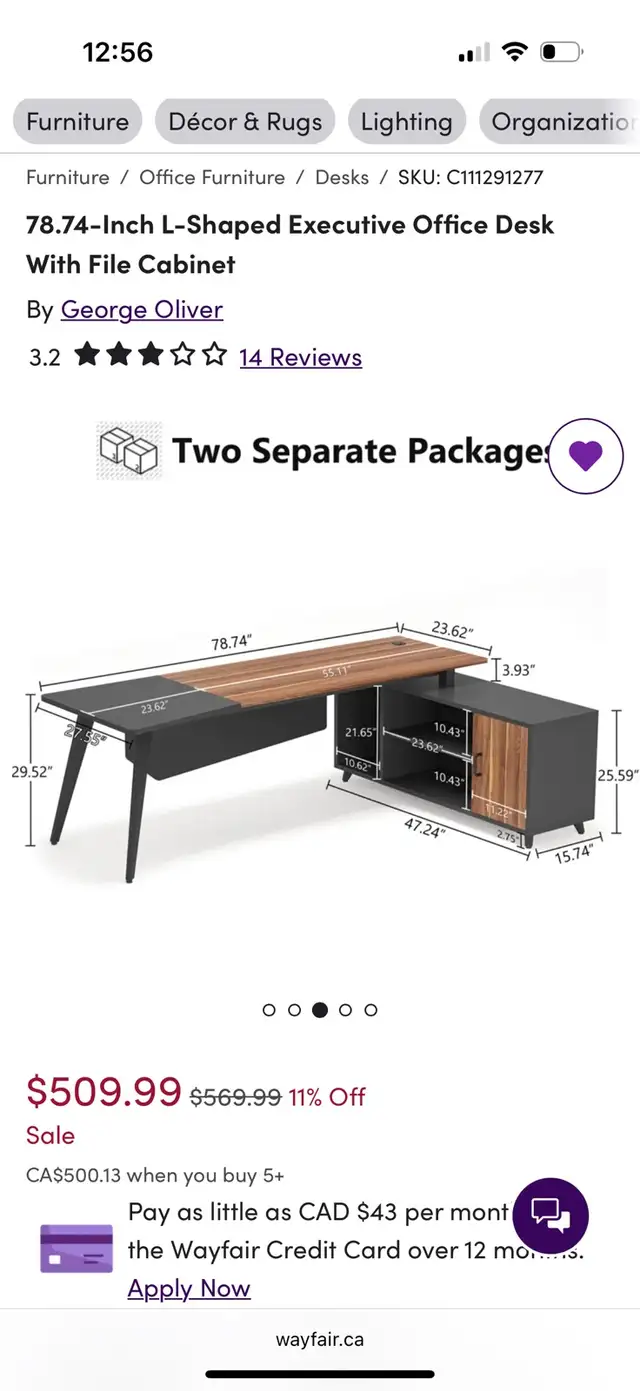The width and height of the screenshot is (640, 1391).
Task: Tap the wayfair.ca address bar
Action: pos(320,1339)
